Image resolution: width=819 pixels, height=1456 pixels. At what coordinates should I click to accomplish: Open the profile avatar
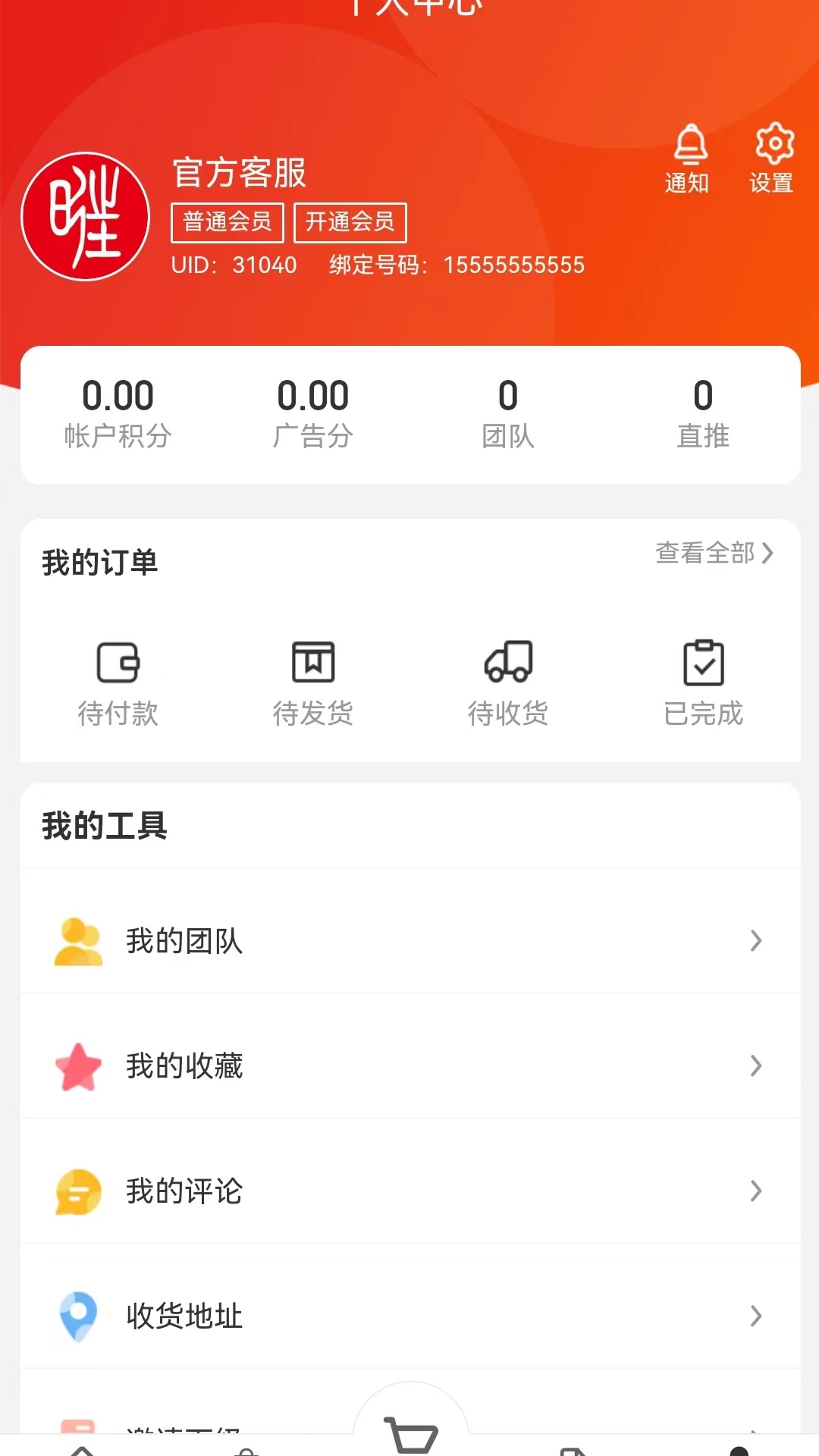tap(85, 218)
